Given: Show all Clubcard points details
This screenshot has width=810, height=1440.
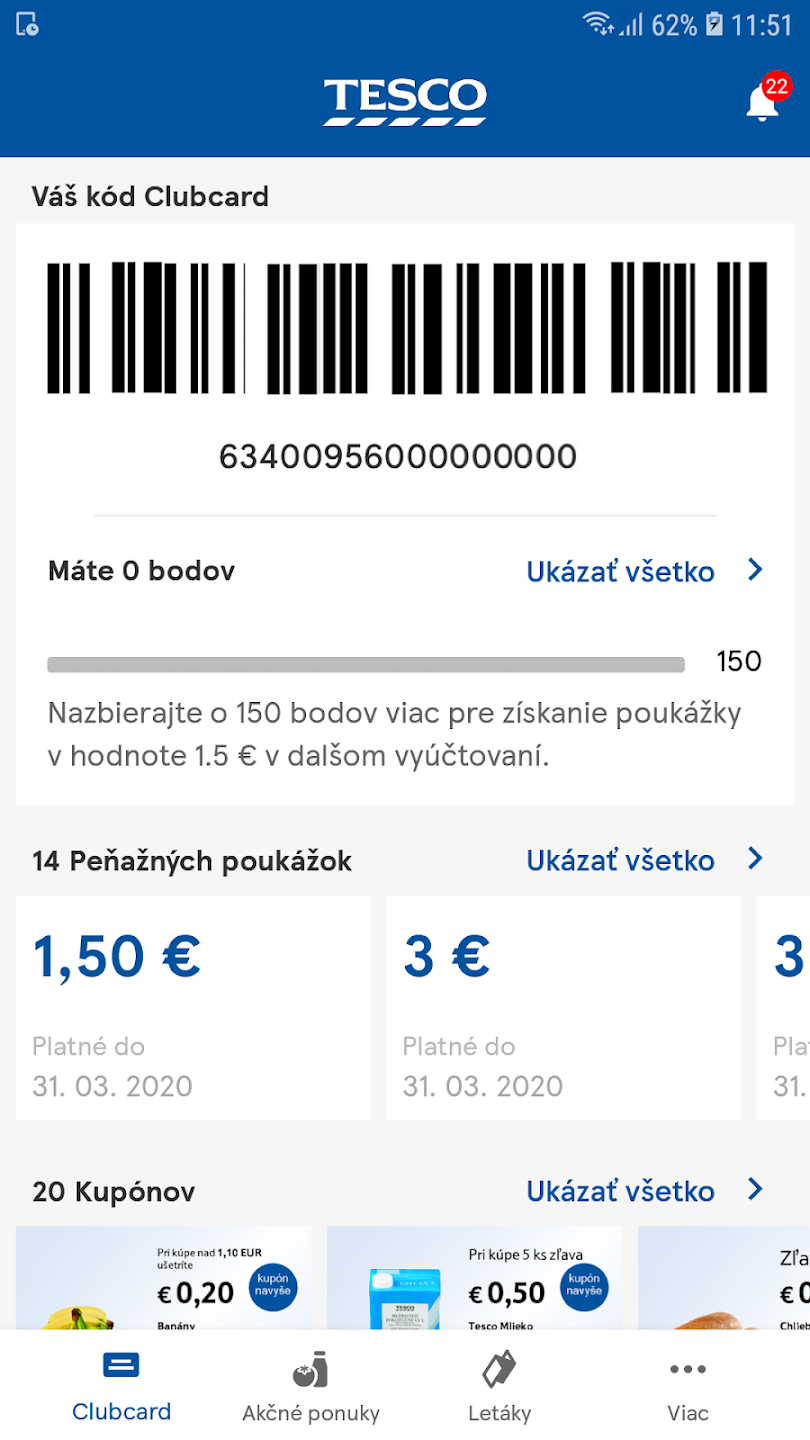Looking at the screenshot, I should pos(645,571).
